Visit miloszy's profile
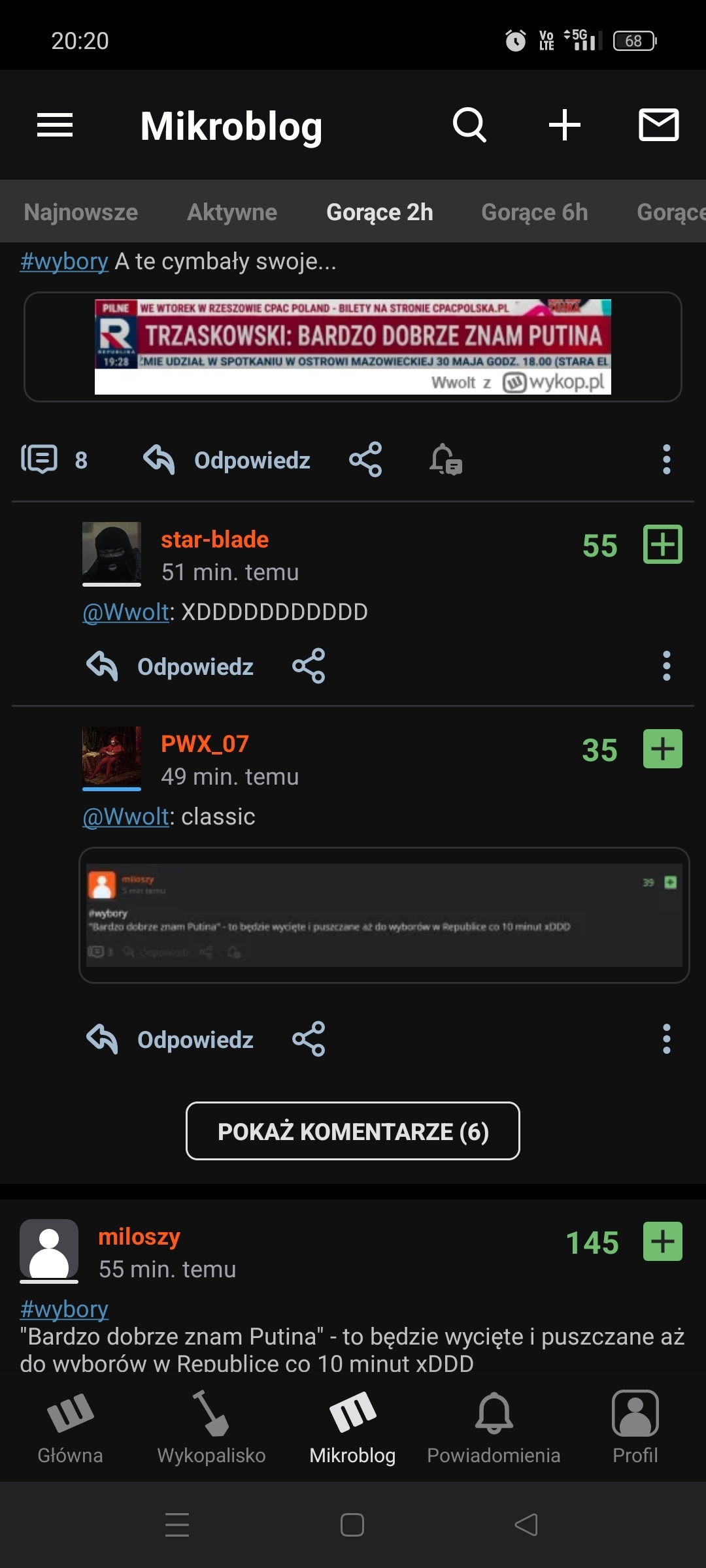 139,1237
